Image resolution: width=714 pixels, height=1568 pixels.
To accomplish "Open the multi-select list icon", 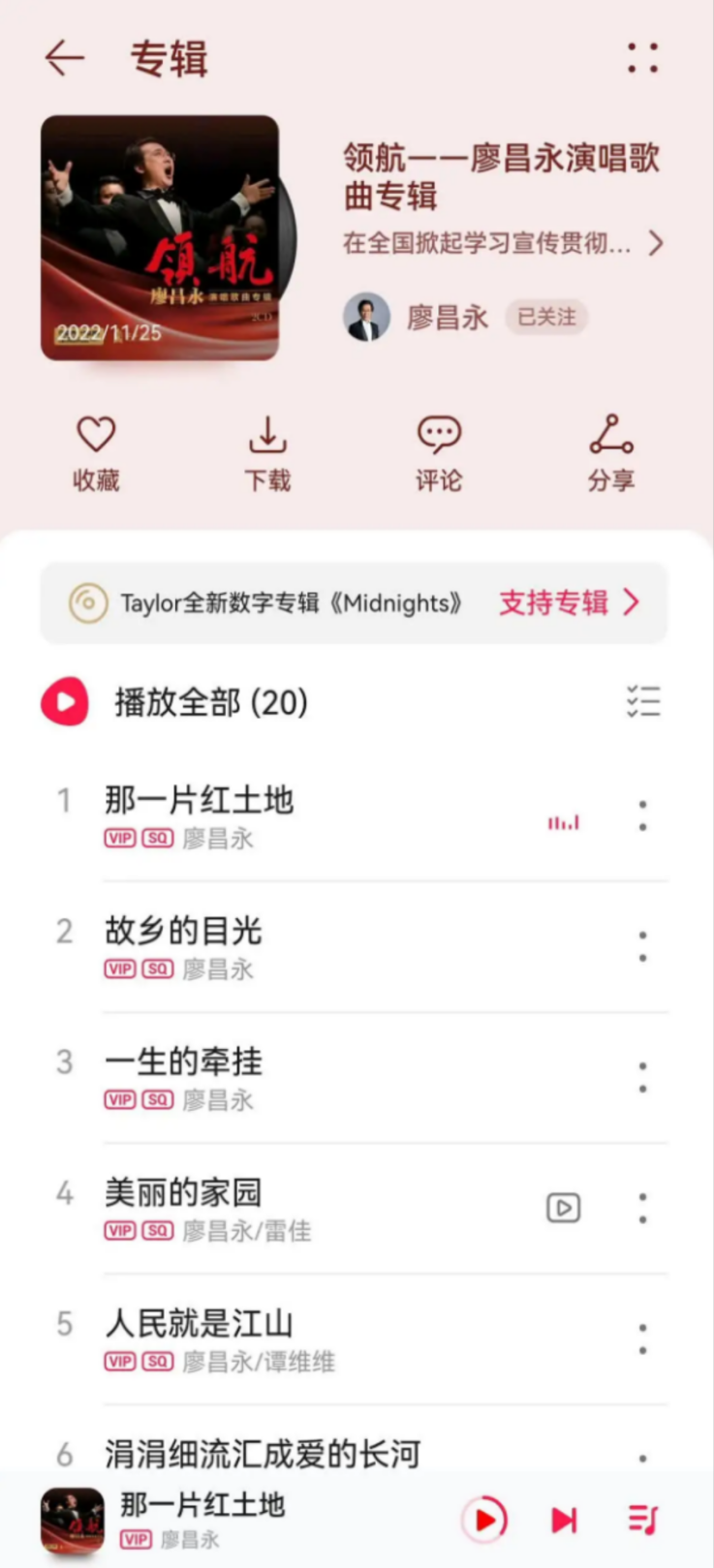I will tap(642, 701).
